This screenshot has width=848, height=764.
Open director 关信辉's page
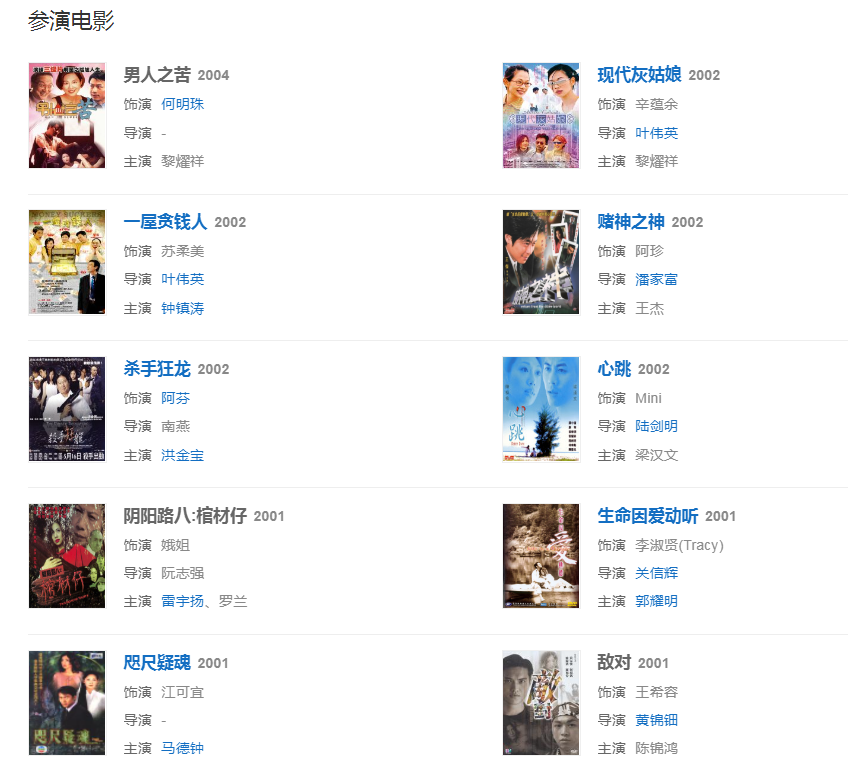point(656,573)
